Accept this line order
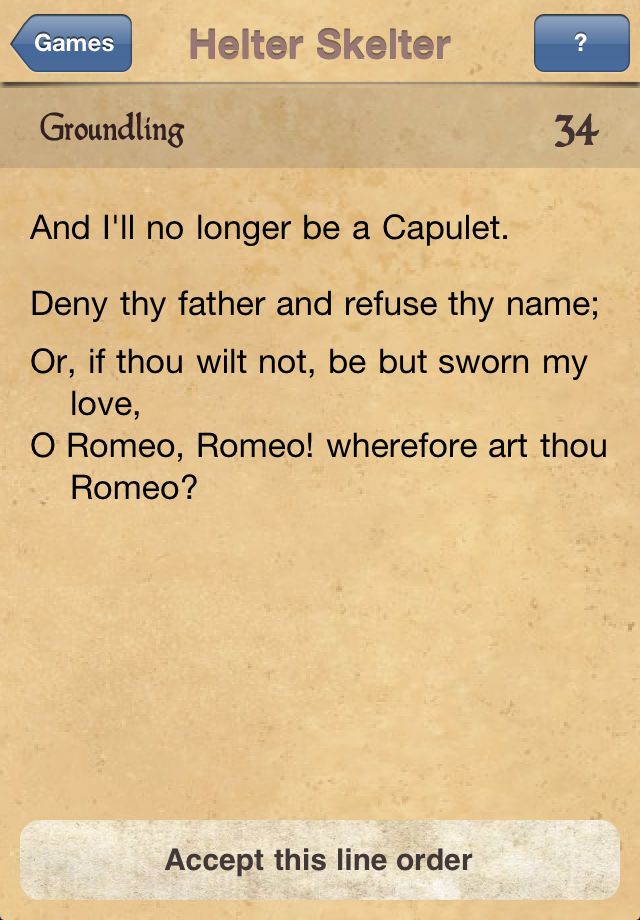The height and width of the screenshot is (920, 640). (x=319, y=860)
